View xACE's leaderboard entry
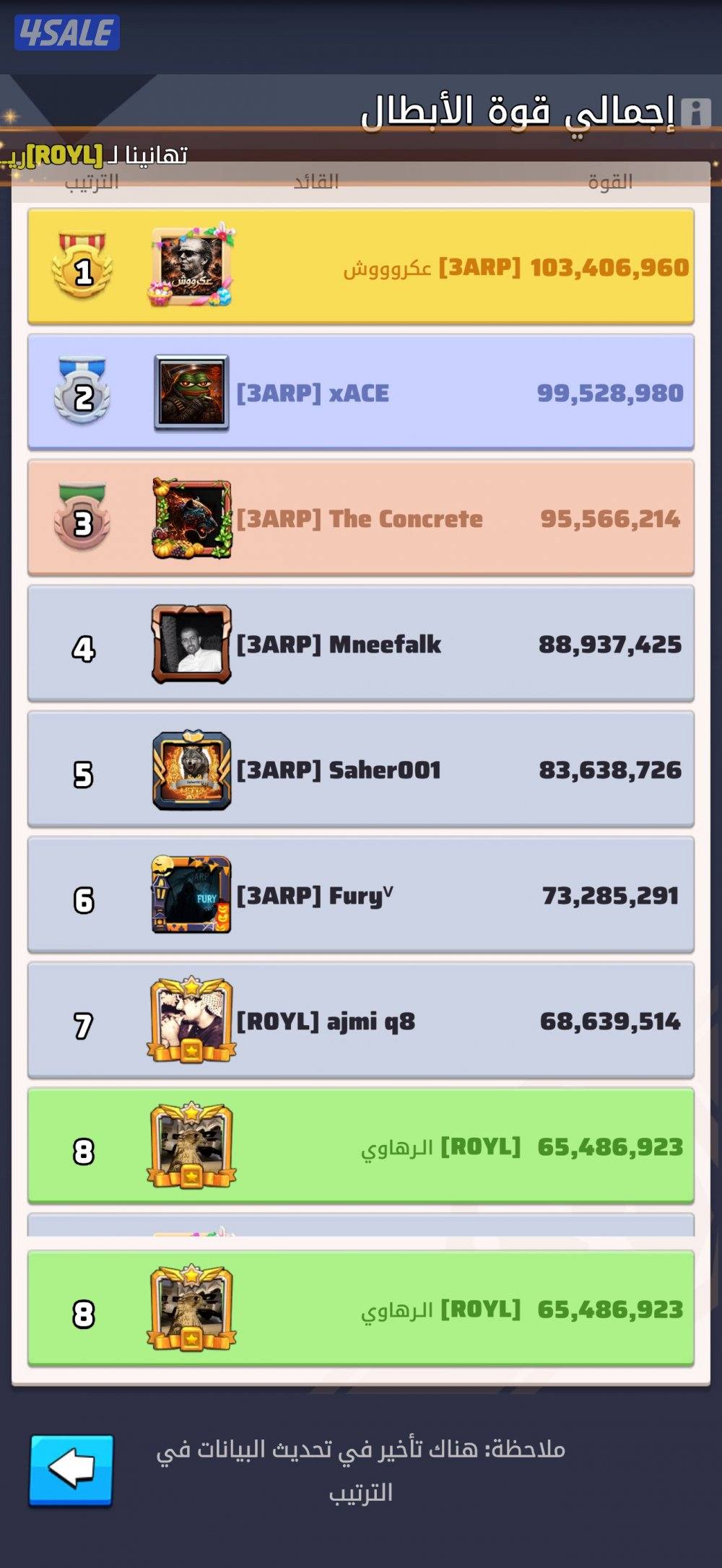722x1568 pixels. tap(361, 393)
